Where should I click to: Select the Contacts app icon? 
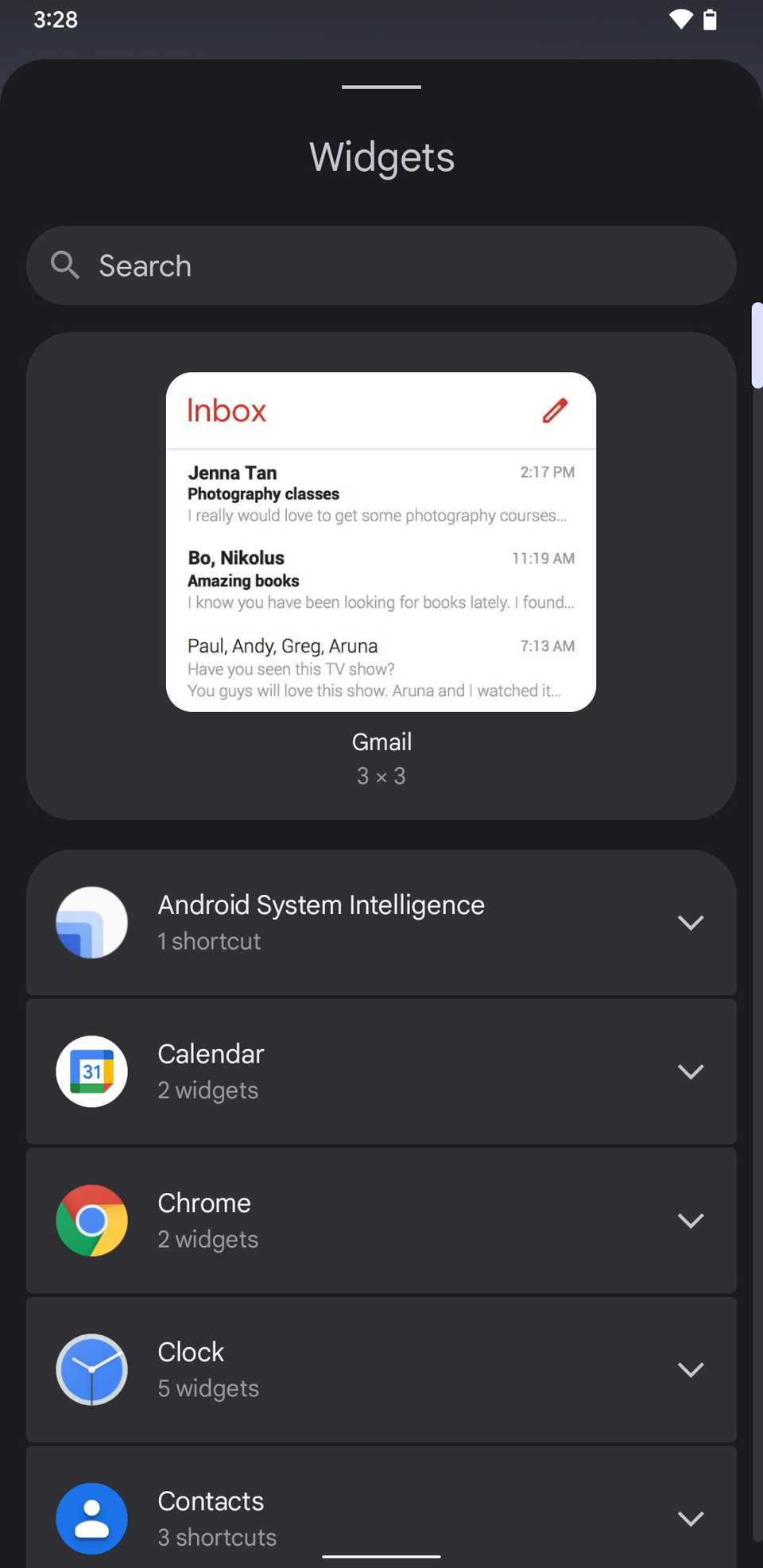point(91,1518)
